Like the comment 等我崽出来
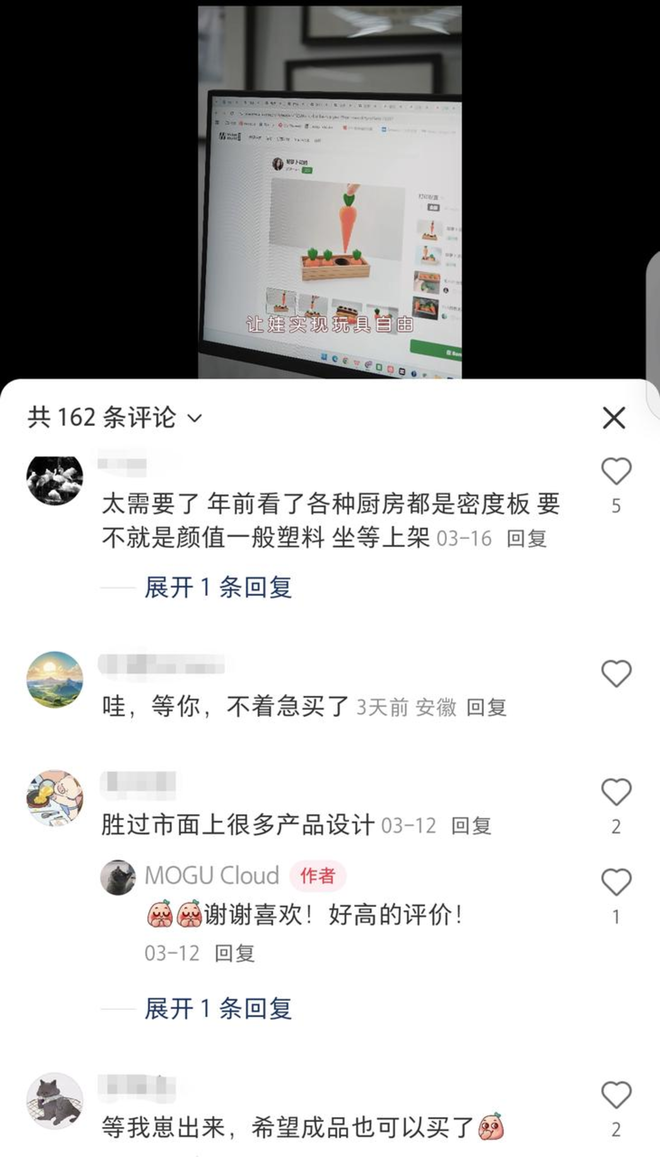The height and width of the screenshot is (1157, 660). point(616,1096)
